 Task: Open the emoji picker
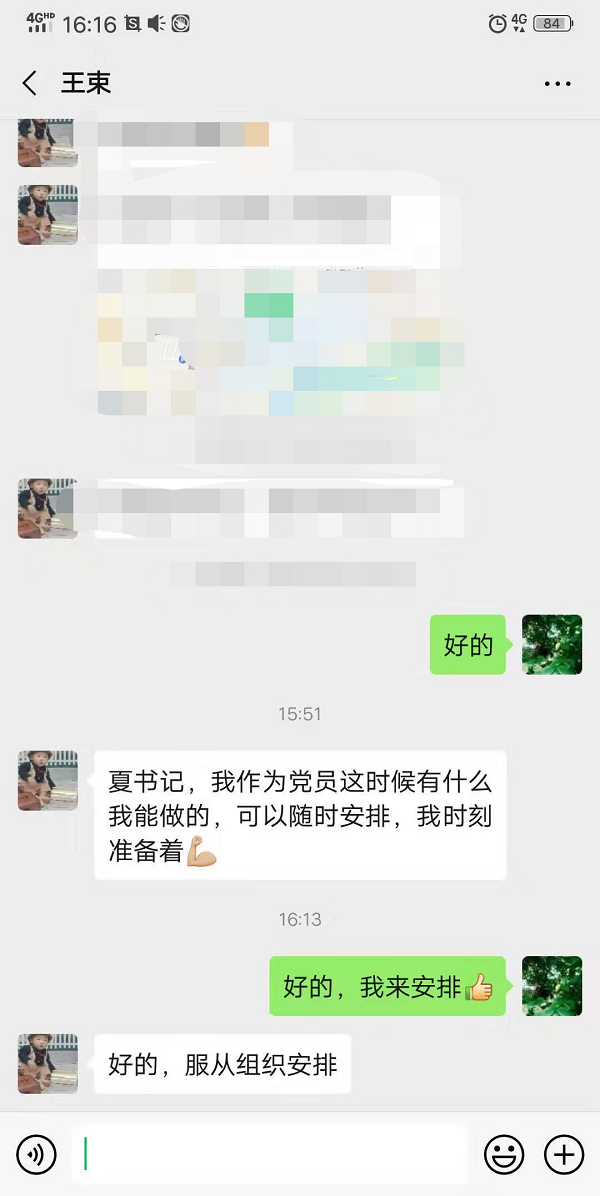coord(504,1155)
